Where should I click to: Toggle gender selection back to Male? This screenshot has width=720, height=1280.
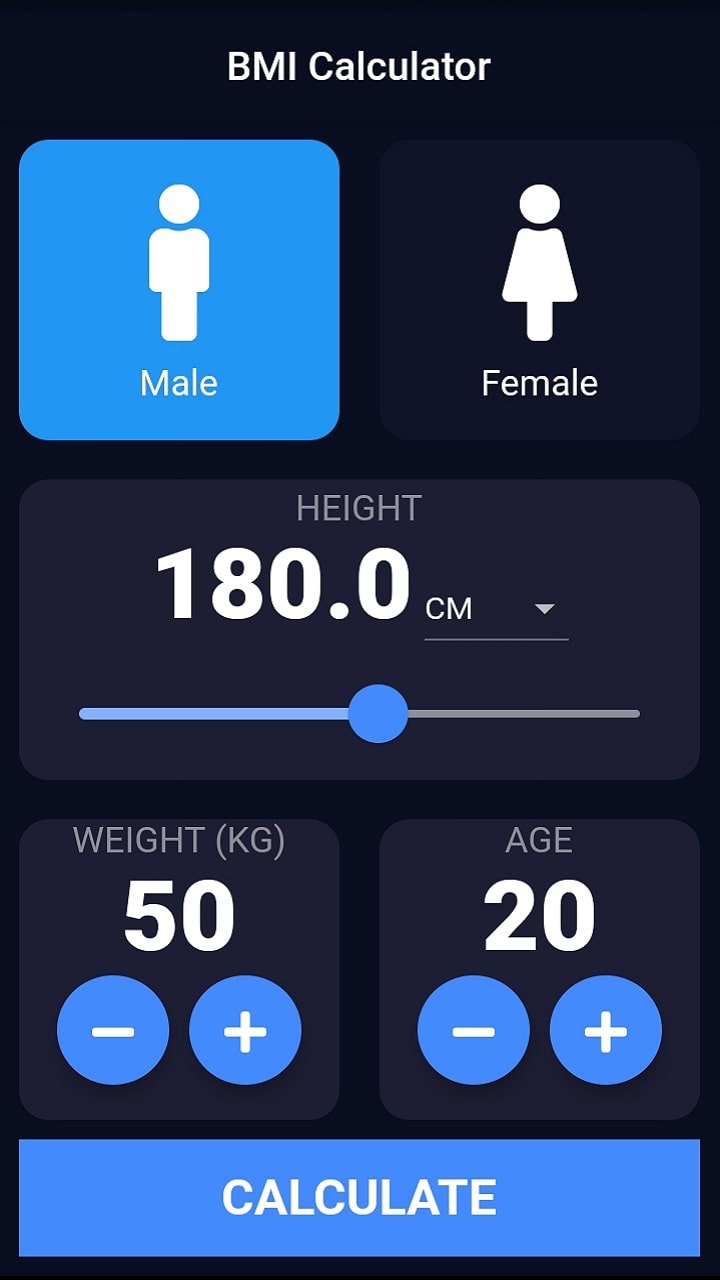click(x=178, y=290)
